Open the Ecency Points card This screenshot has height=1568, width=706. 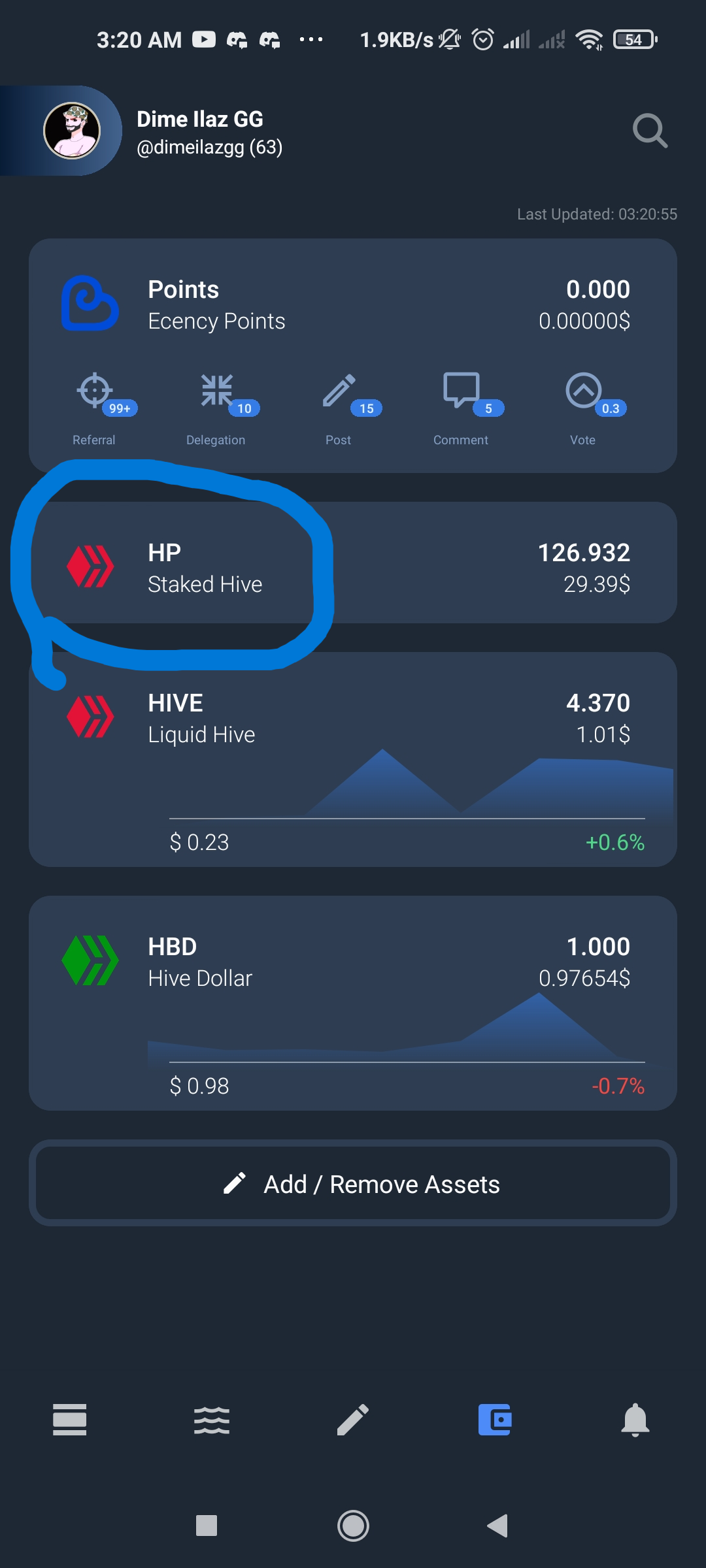(x=353, y=306)
